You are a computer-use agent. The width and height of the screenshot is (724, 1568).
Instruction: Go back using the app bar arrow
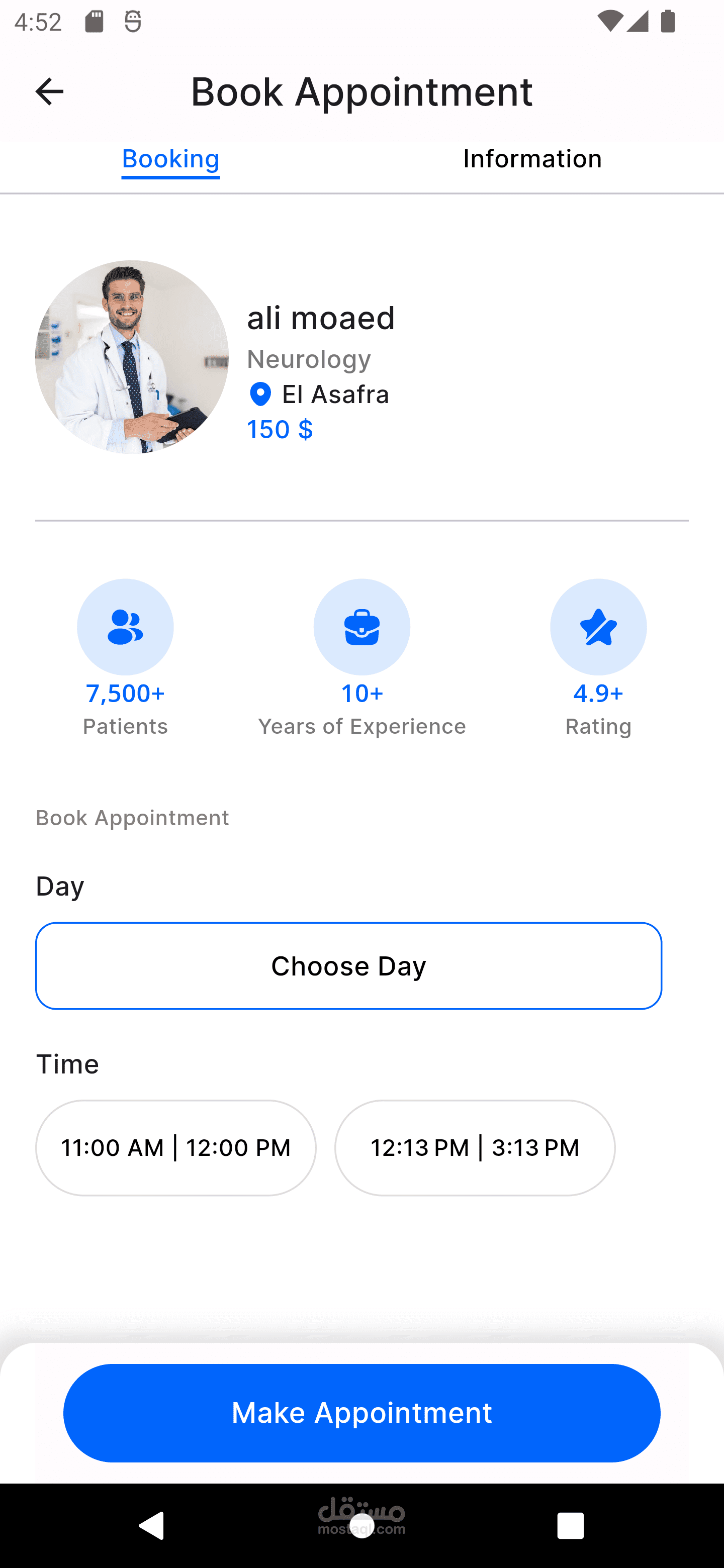(49, 91)
